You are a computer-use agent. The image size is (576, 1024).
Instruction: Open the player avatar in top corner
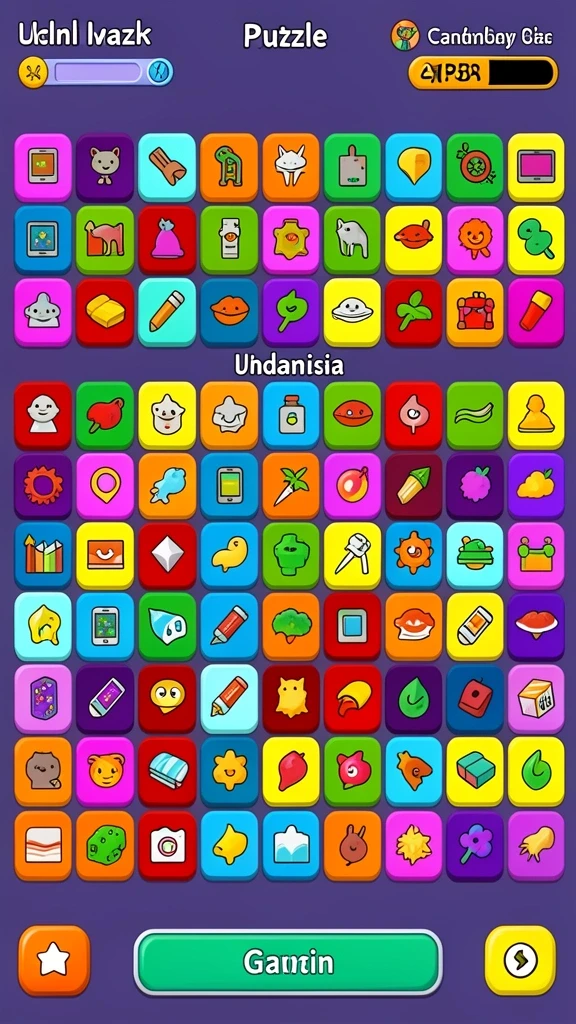click(x=405, y=35)
